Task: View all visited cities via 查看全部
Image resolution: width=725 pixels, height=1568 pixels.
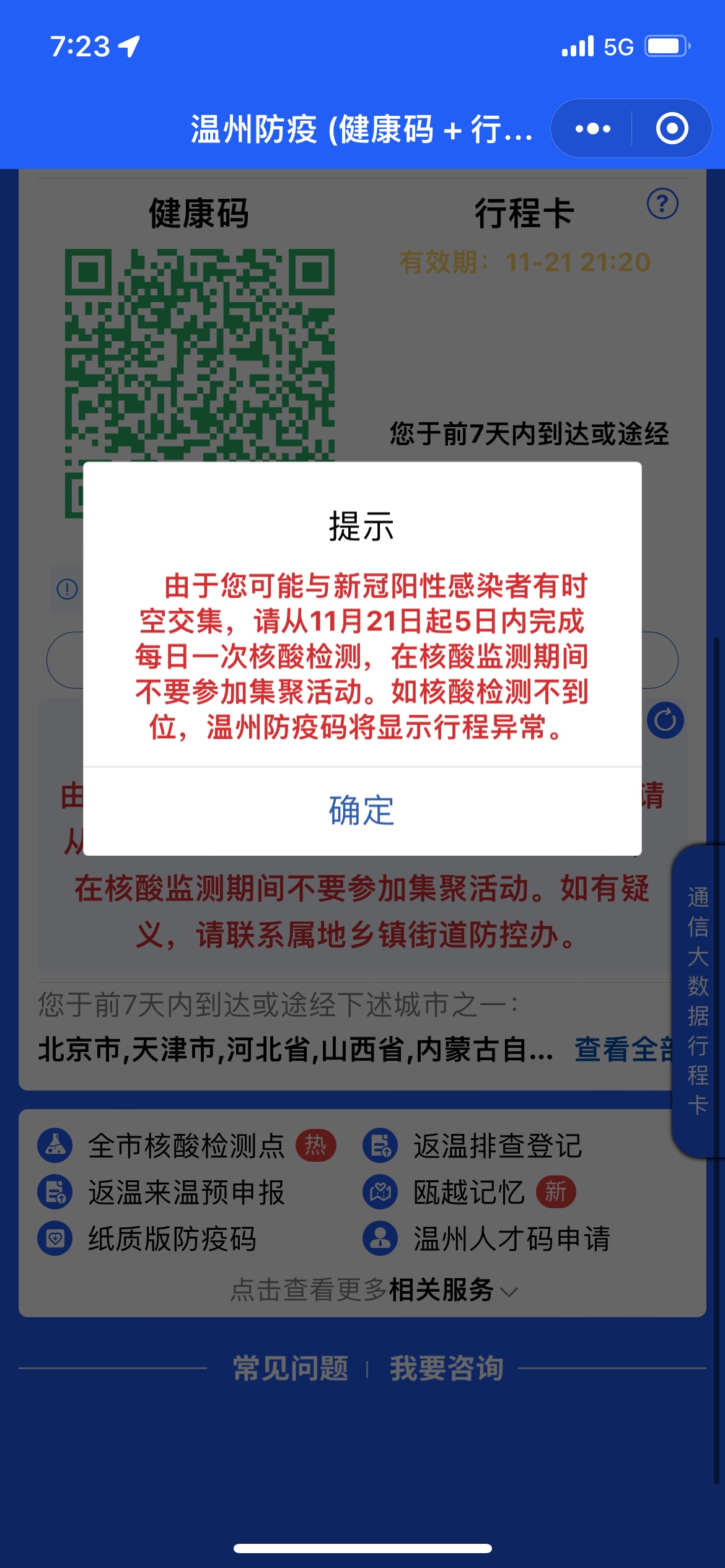Action: pyautogui.click(x=623, y=1050)
